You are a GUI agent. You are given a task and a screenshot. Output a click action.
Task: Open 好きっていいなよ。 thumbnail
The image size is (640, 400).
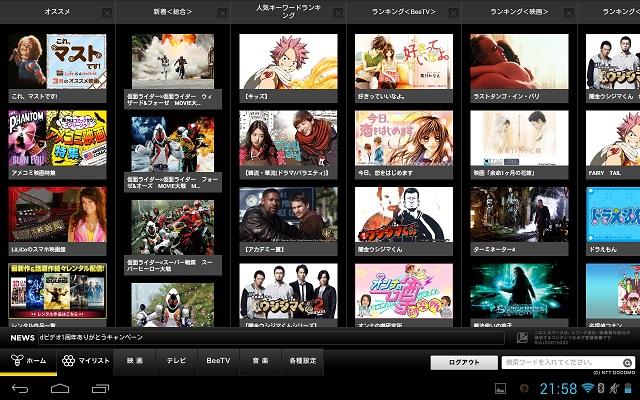click(404, 62)
